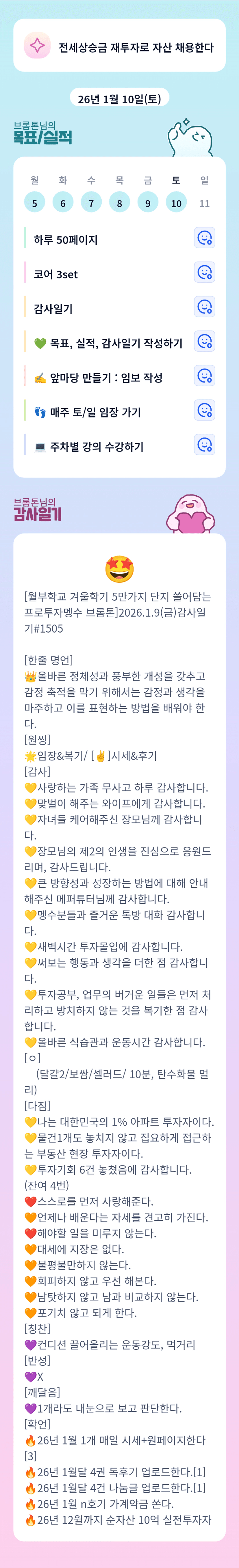
Task: Select day 5 in the week strip
Action: click(x=34, y=203)
